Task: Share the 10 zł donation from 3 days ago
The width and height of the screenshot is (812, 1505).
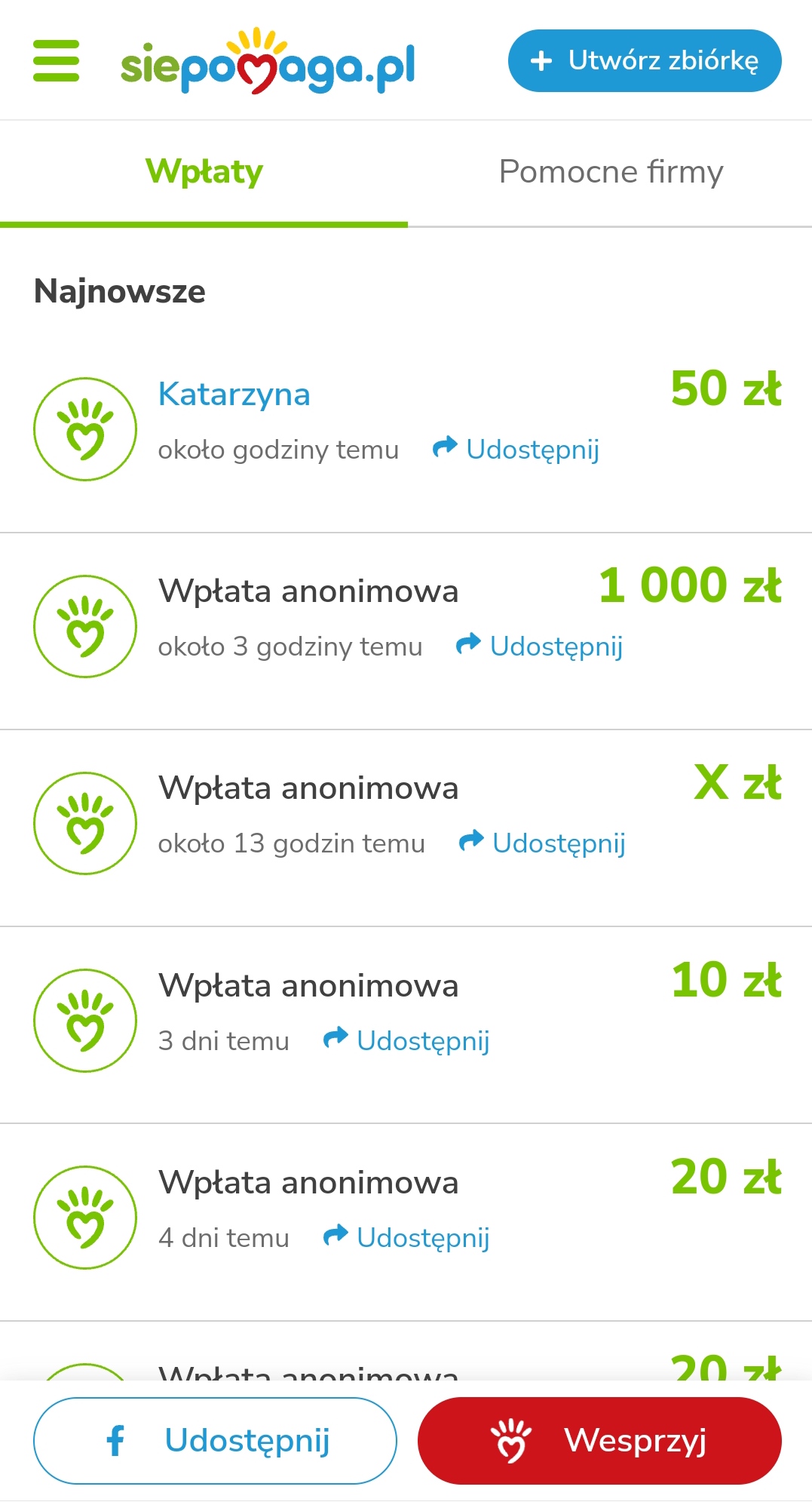Action: [x=406, y=1040]
